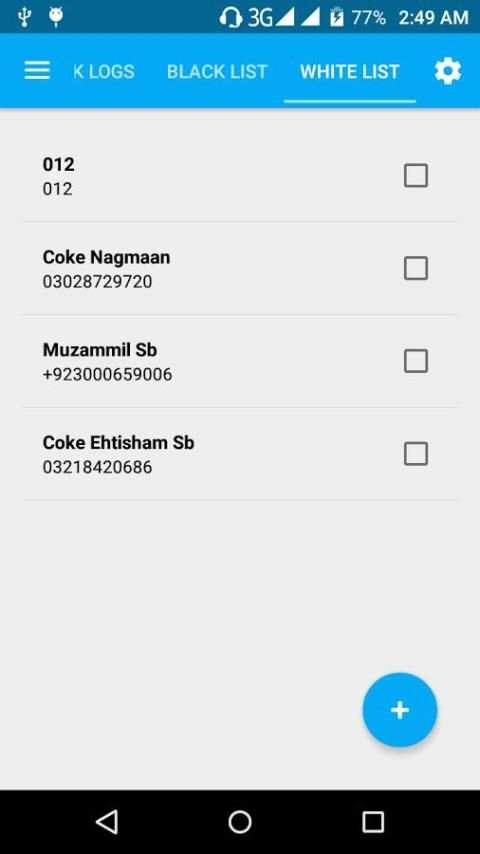
Task: Add a new number with plus button
Action: [399, 710]
